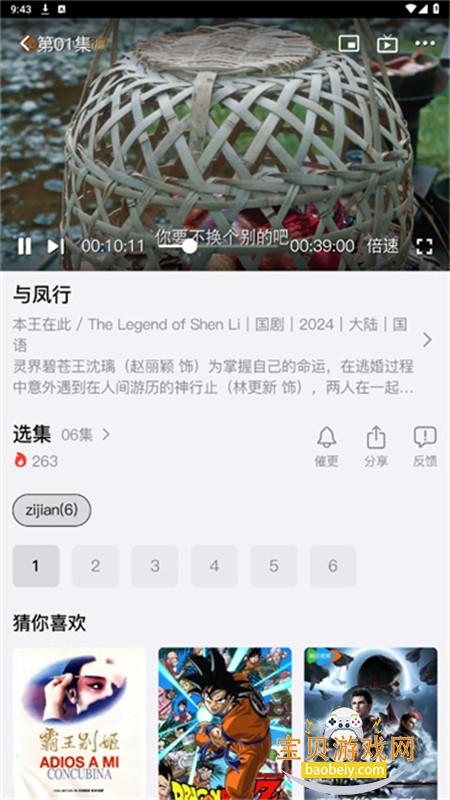Enter fullscreen mode
This screenshot has height=800, width=450.
(x=424, y=246)
